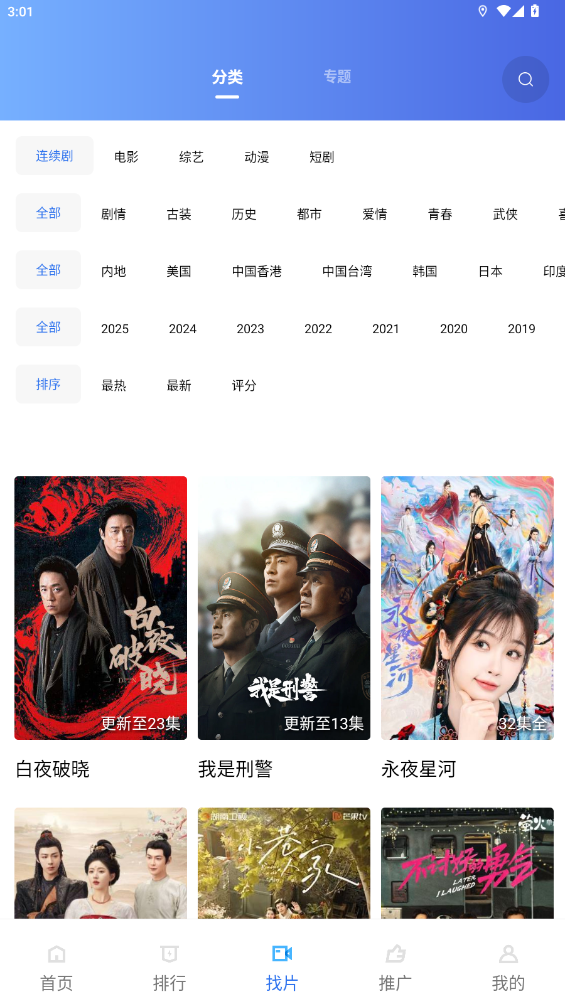Select the year 2021 filter
The width and height of the screenshot is (565, 1004).
click(x=386, y=328)
